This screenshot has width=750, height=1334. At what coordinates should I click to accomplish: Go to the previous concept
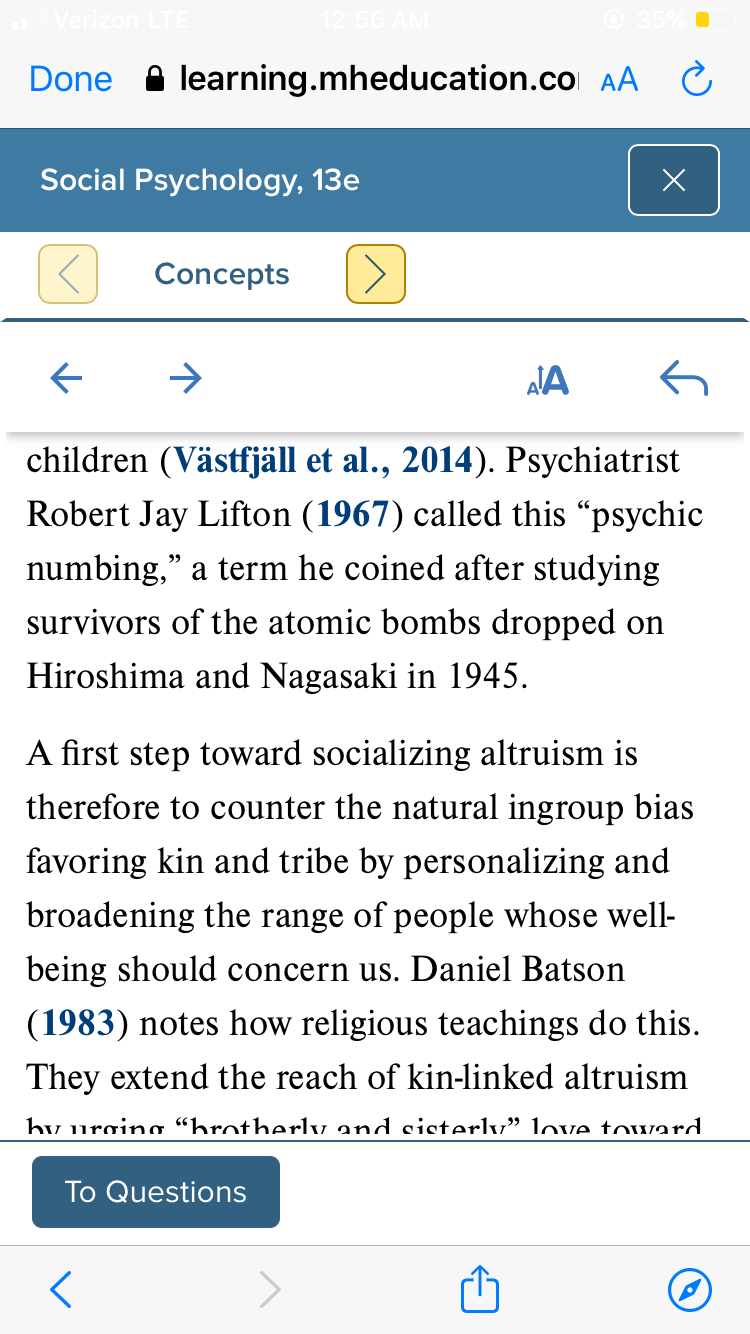(x=68, y=274)
